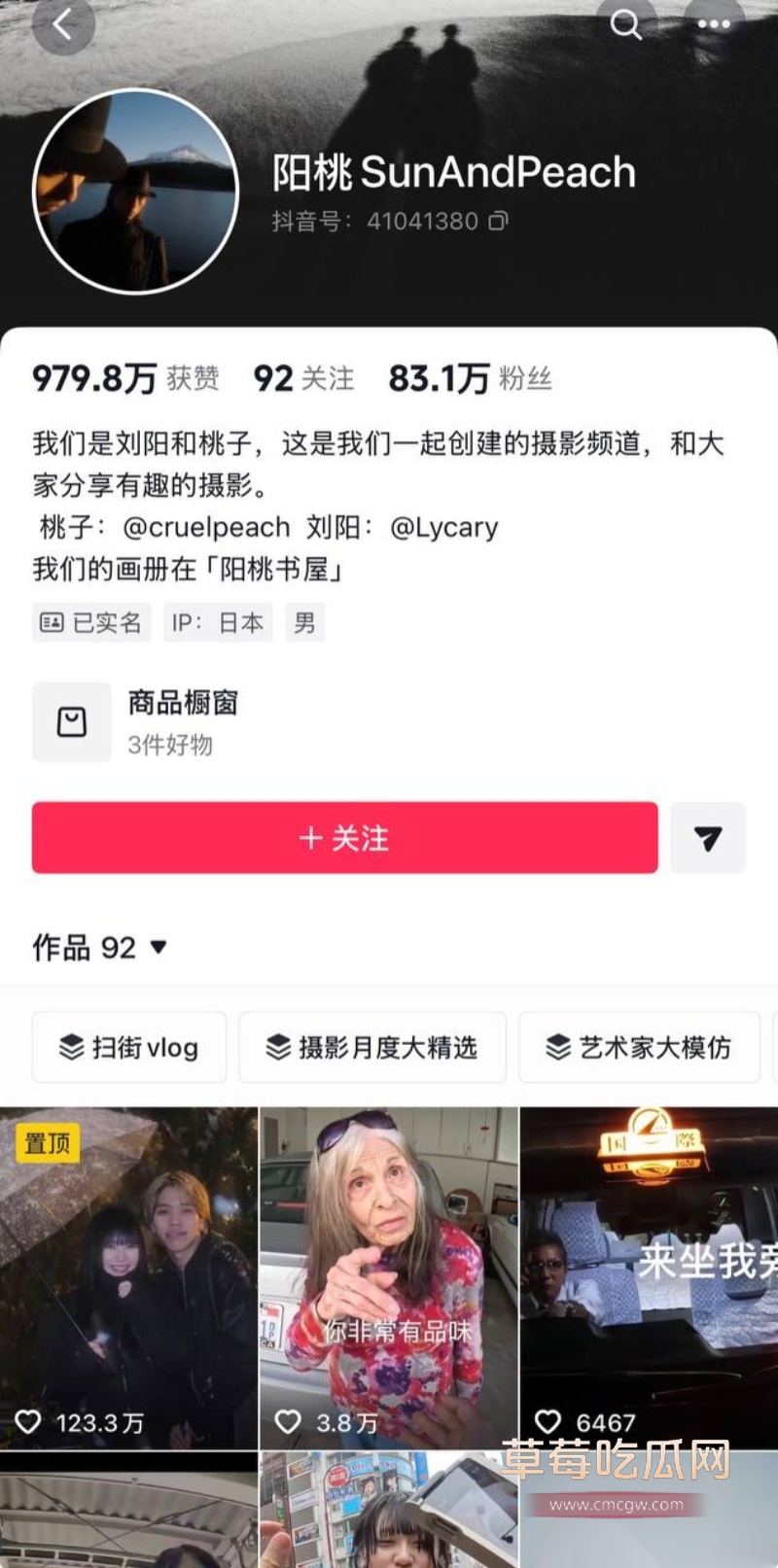This screenshot has width=778, height=1568.
Task: Tap the back arrow to leave profile
Action: coord(62,27)
